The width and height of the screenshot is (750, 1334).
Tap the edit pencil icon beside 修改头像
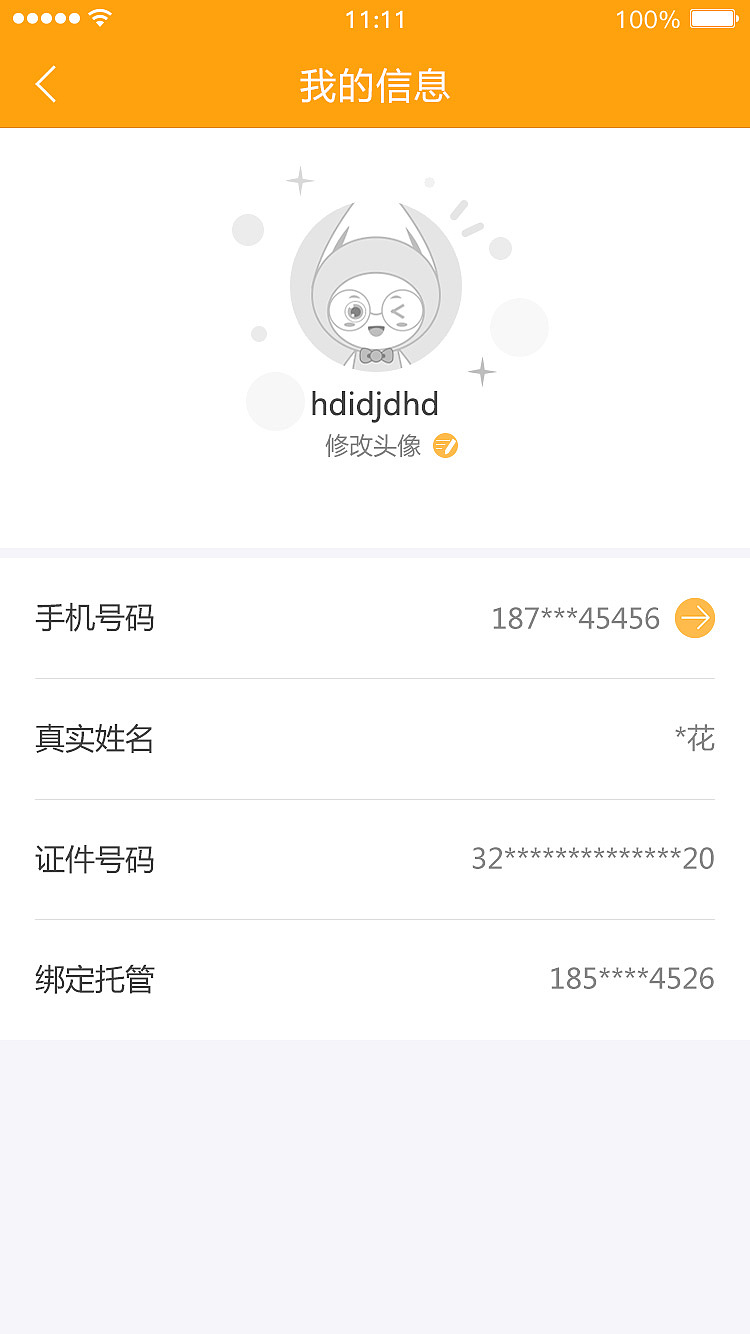444,446
